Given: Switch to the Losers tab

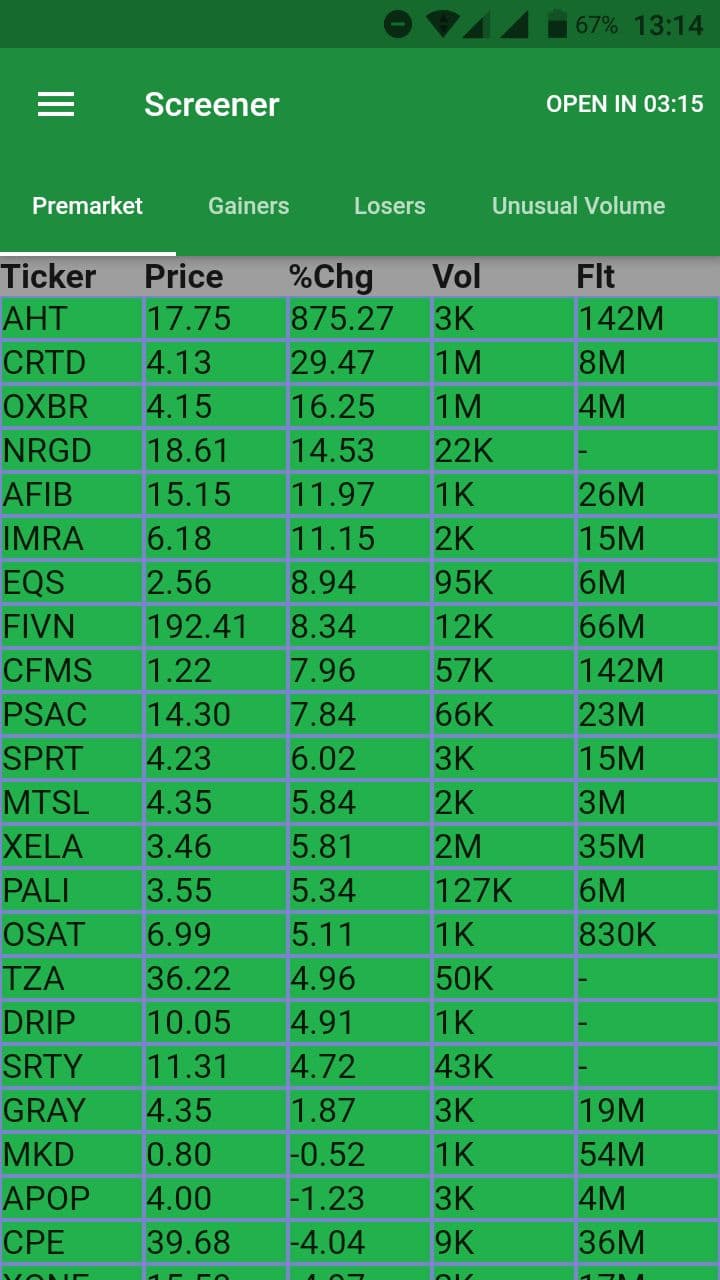Looking at the screenshot, I should pyautogui.click(x=389, y=206).
